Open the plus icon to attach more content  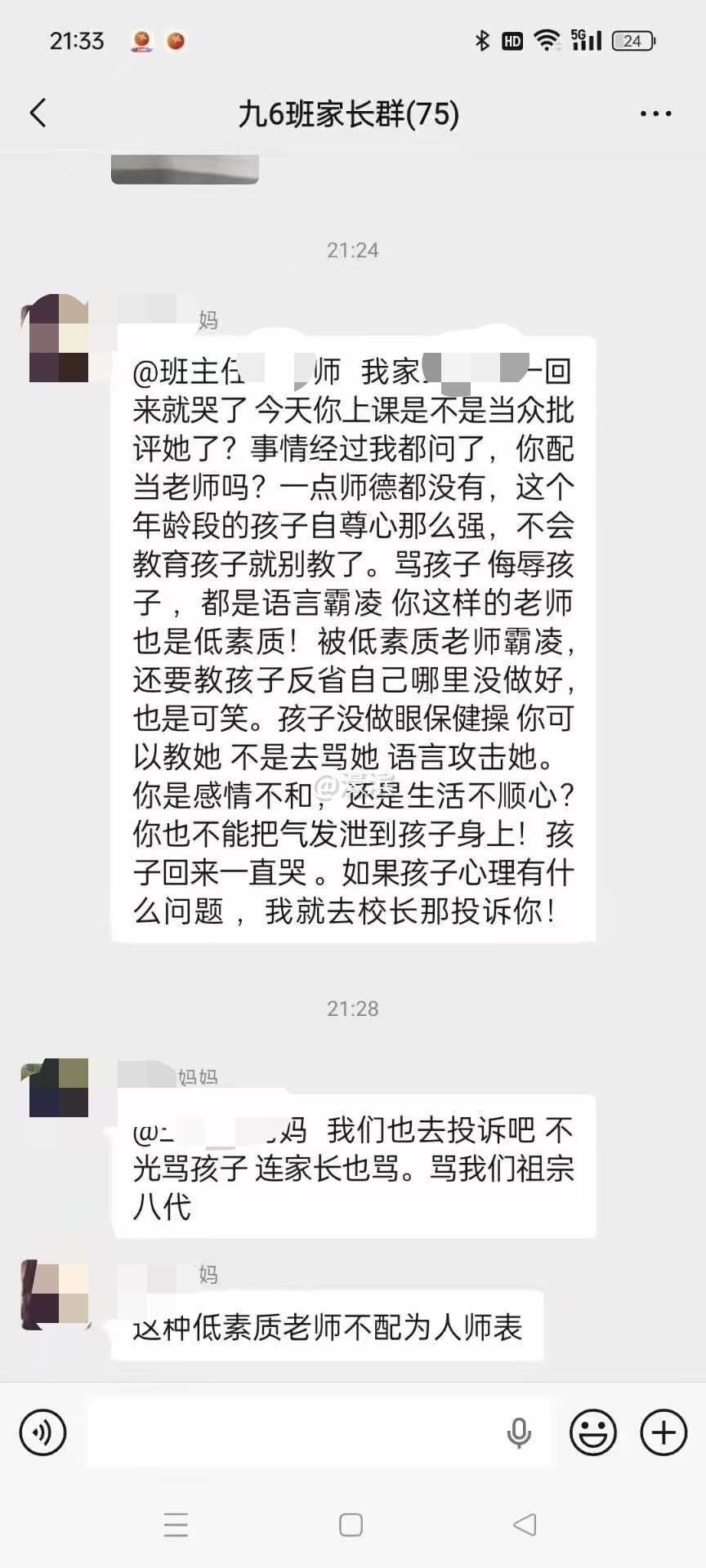(x=664, y=1433)
